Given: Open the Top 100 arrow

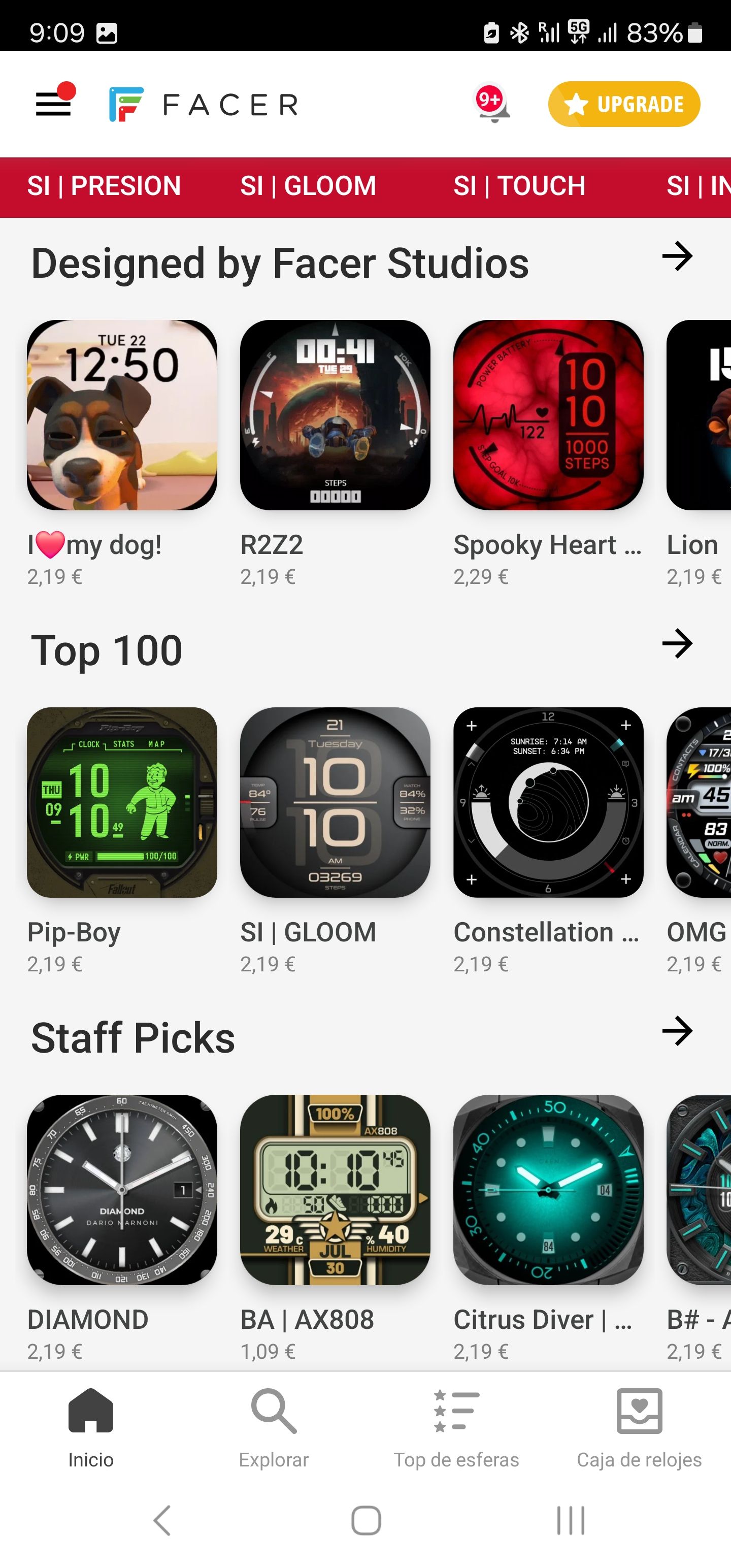Looking at the screenshot, I should (x=677, y=643).
